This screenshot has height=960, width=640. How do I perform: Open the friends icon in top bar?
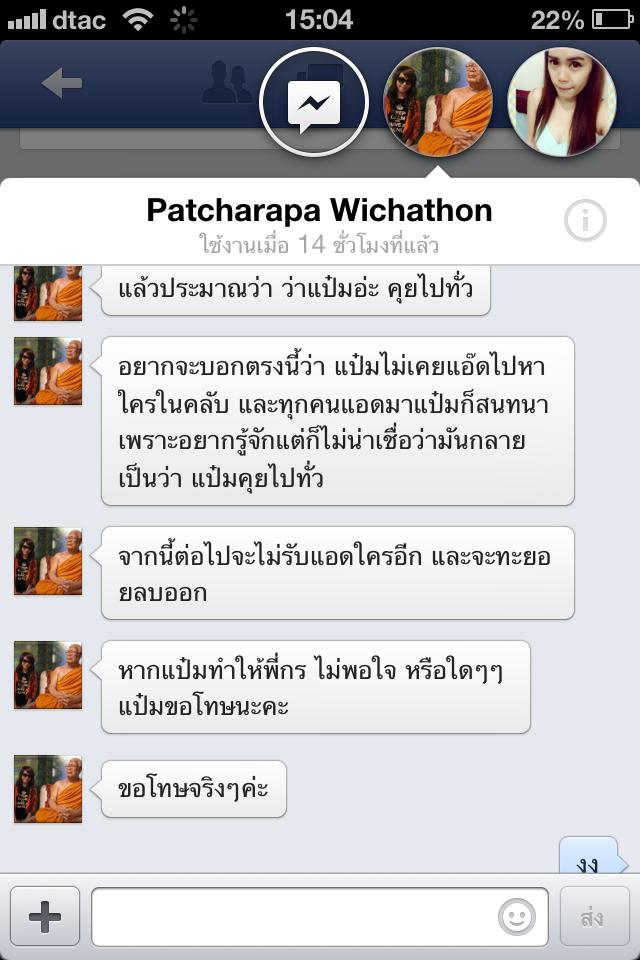click(x=228, y=84)
